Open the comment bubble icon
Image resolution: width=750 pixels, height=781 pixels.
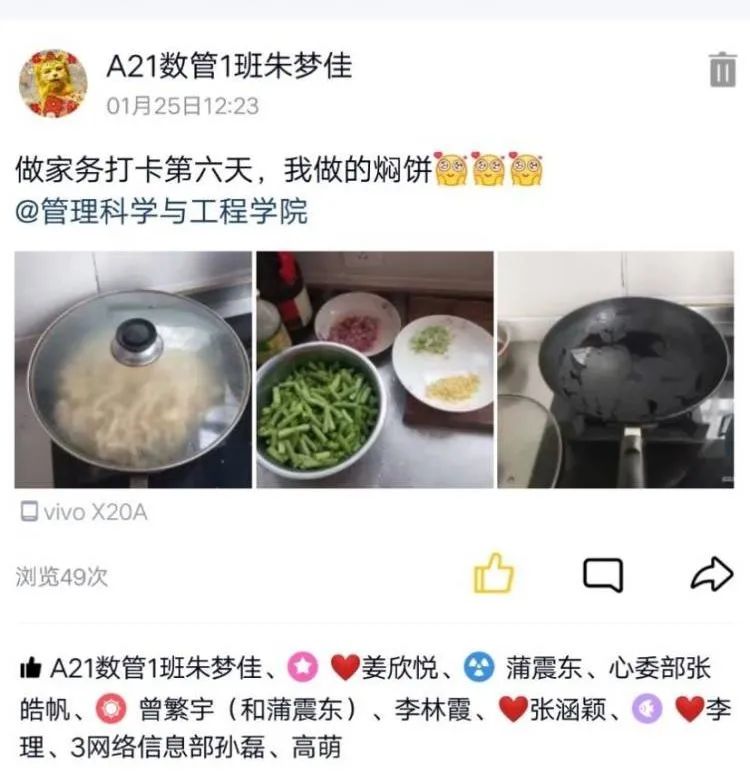pos(602,574)
